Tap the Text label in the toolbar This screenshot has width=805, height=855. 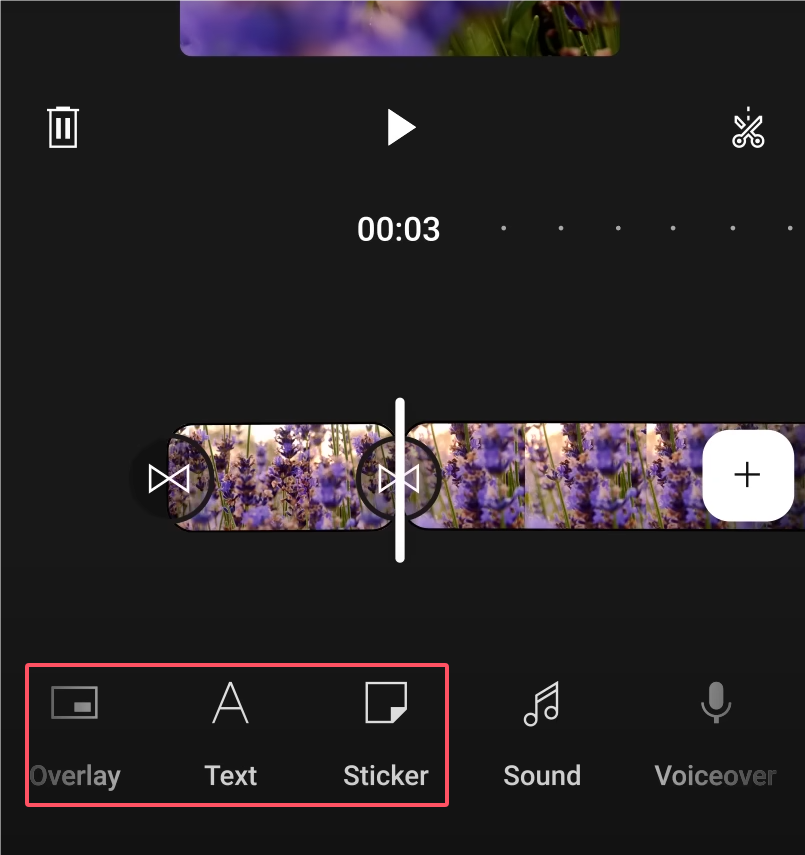(x=230, y=775)
